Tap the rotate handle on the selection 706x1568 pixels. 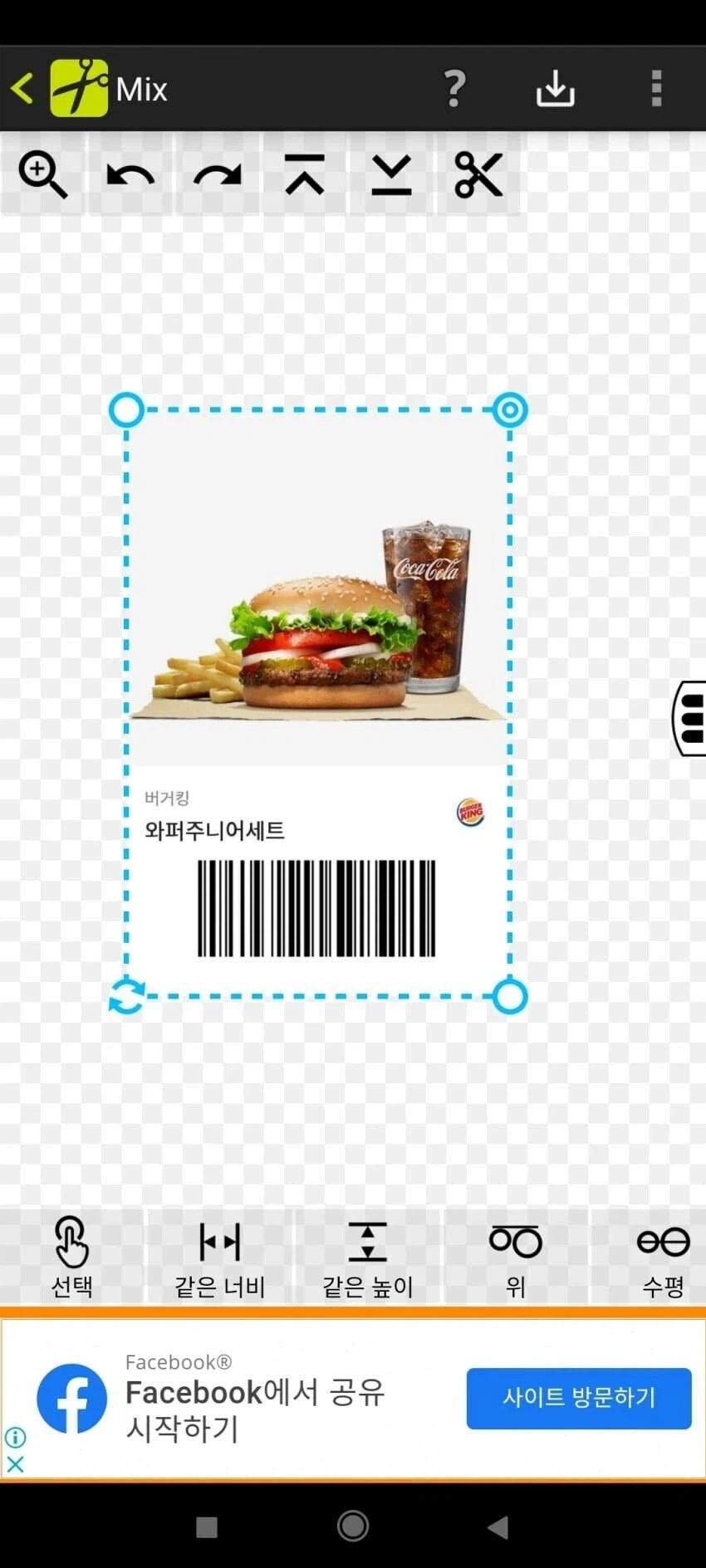coord(126,996)
